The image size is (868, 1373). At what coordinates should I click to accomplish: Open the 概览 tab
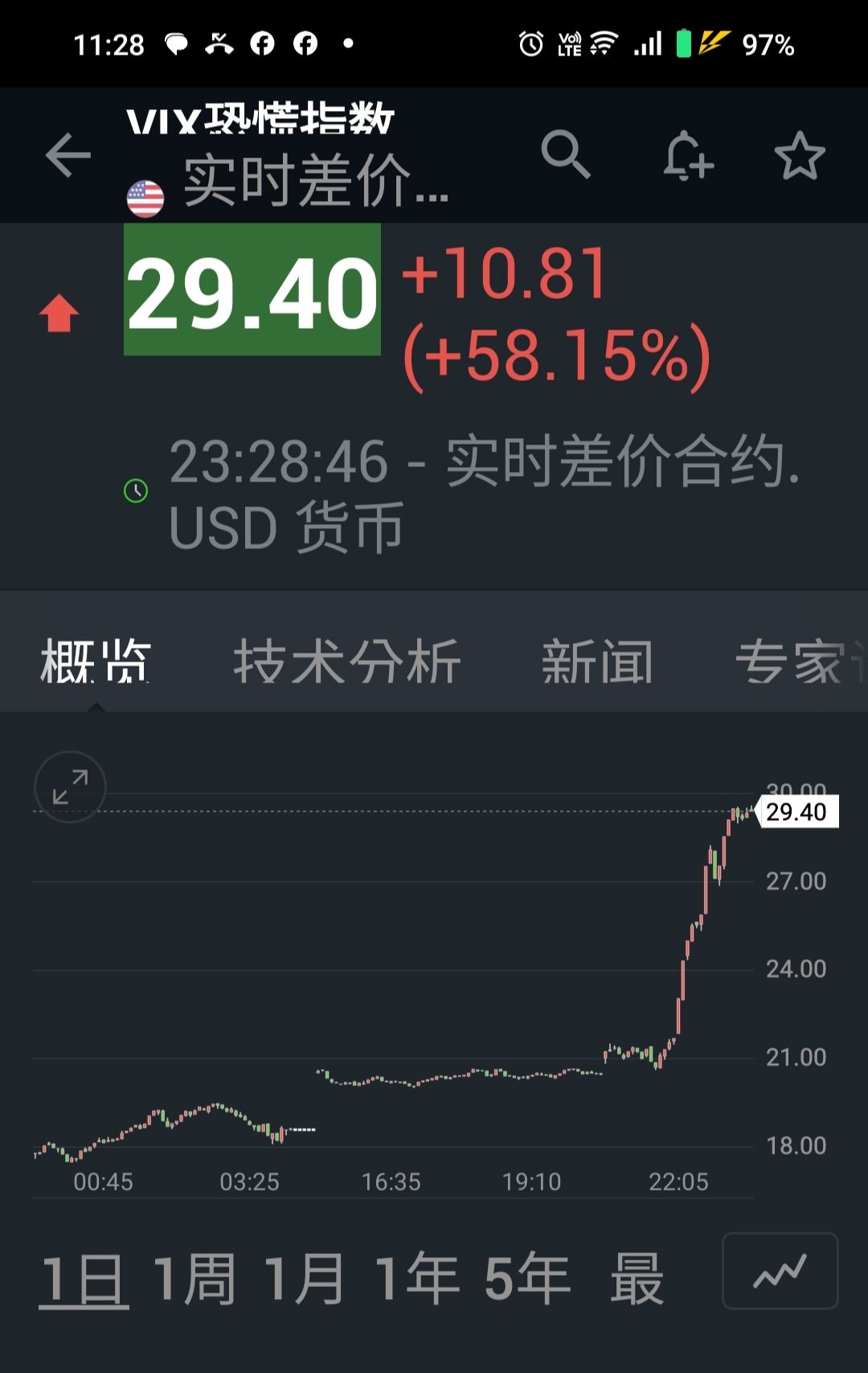coord(96,662)
